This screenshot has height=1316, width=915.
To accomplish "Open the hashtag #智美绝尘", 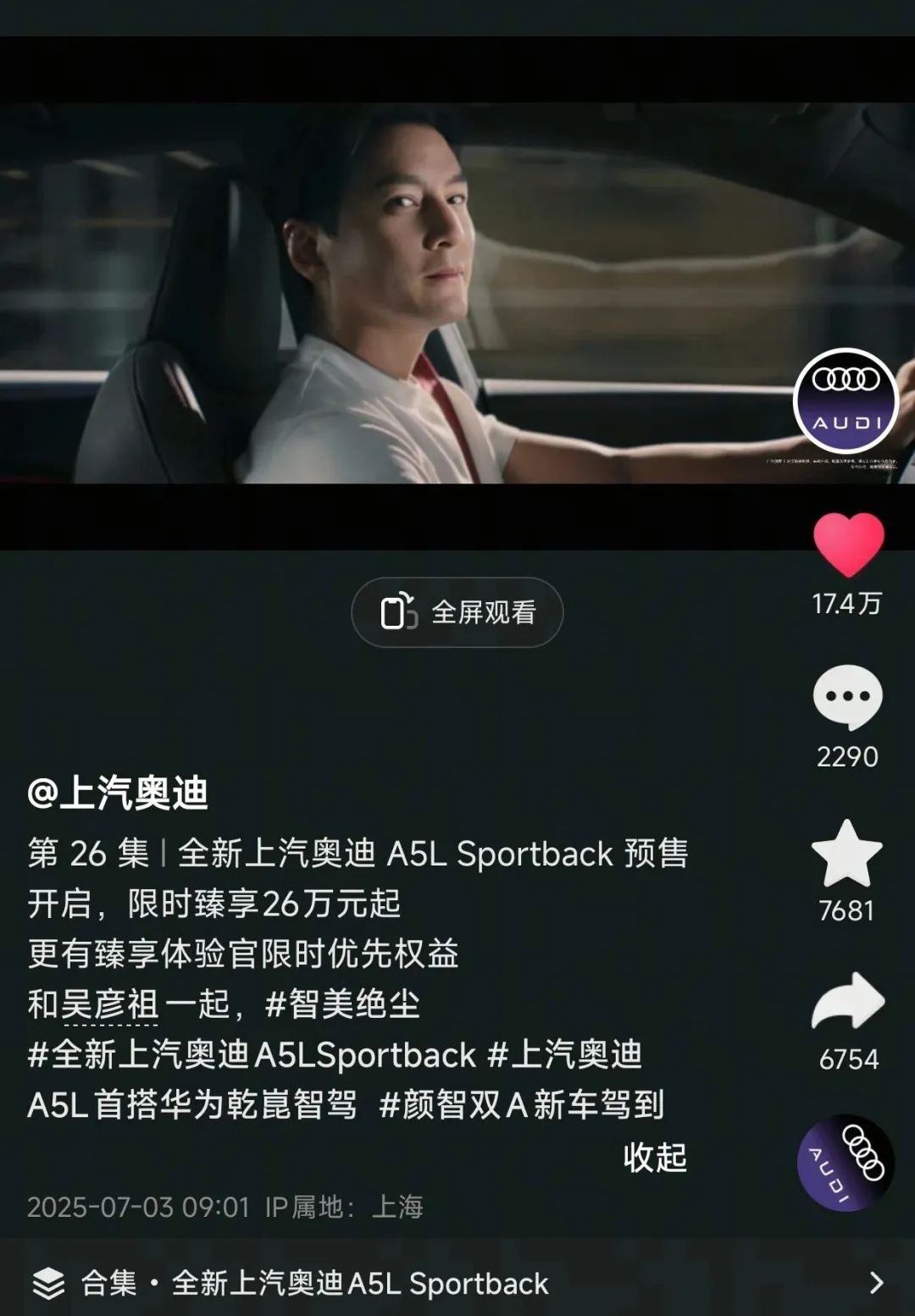I will pyautogui.click(x=342, y=1004).
